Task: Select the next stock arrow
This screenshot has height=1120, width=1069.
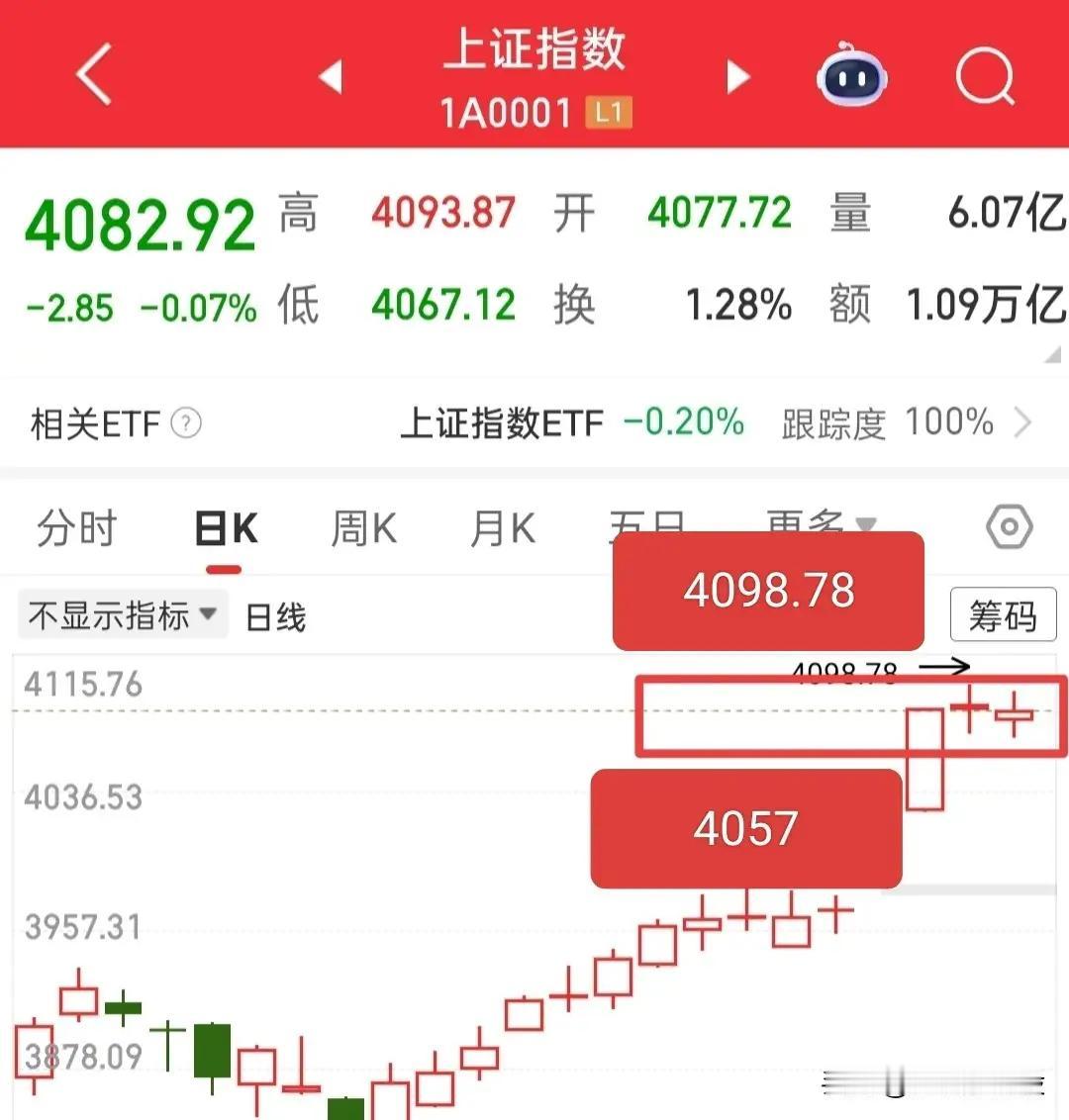Action: coord(737,76)
